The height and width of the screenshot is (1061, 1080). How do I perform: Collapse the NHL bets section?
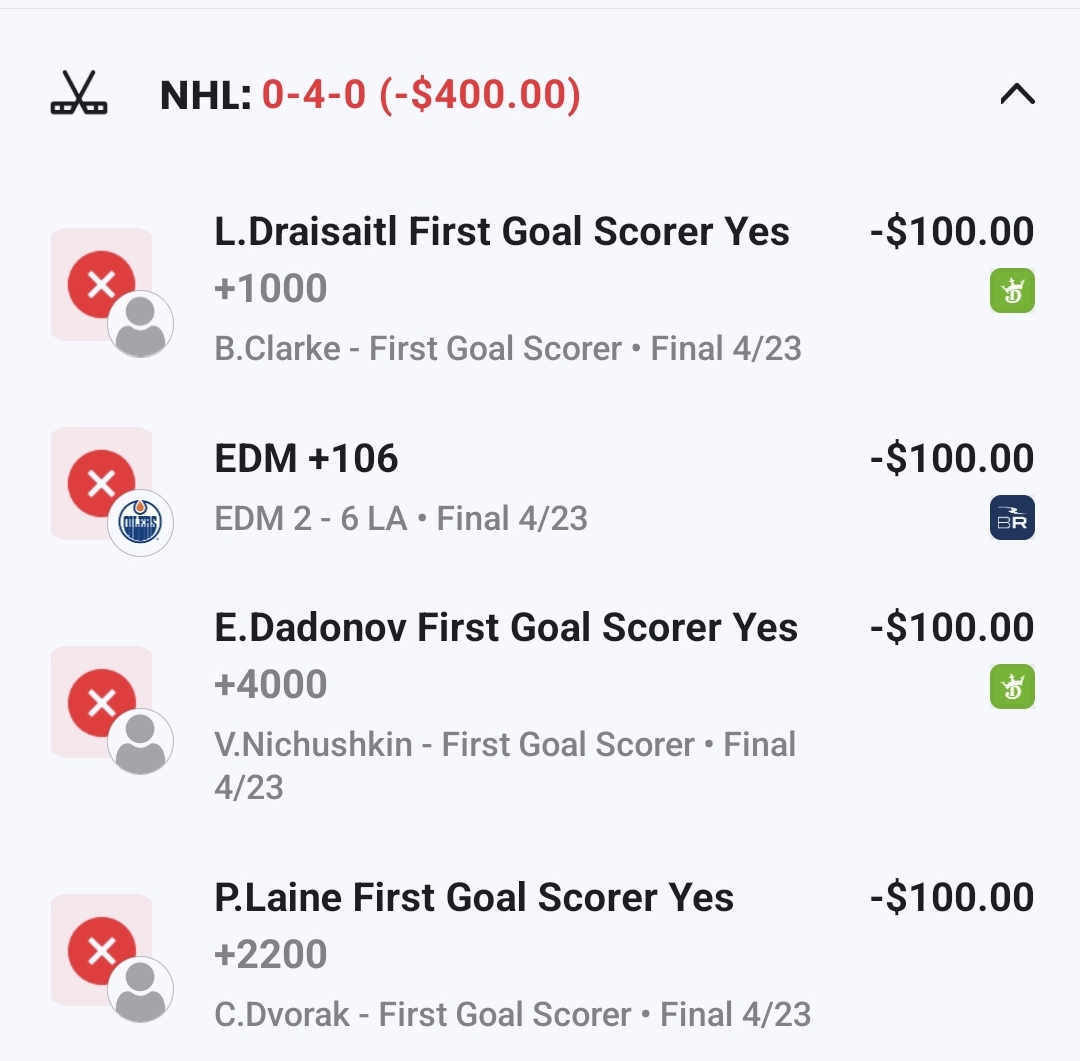(1016, 95)
